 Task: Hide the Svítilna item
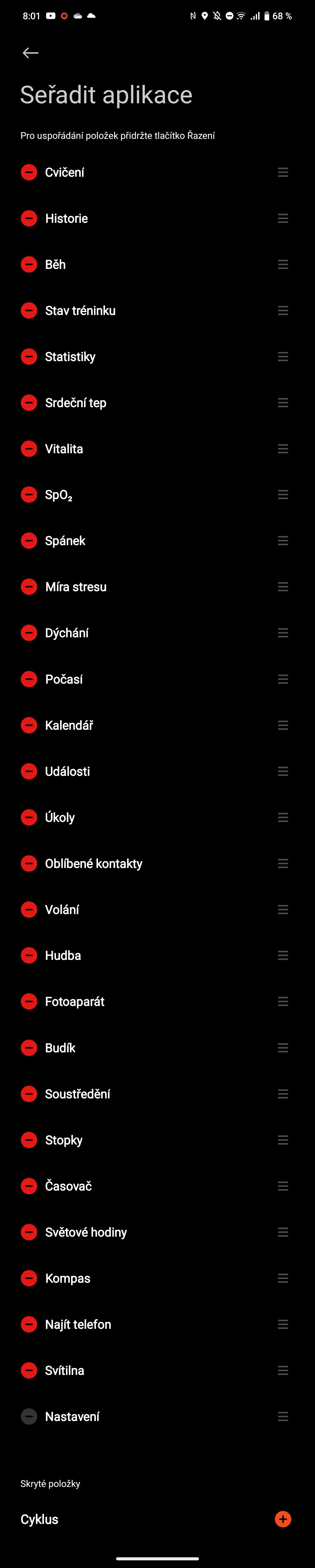click(29, 1370)
